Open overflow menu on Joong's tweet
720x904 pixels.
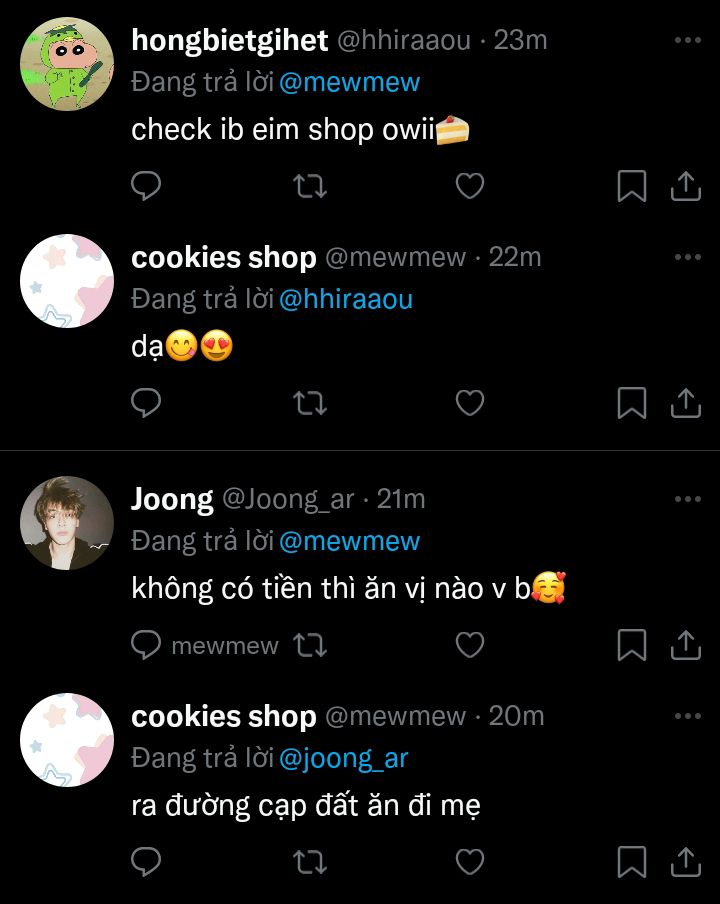688,498
